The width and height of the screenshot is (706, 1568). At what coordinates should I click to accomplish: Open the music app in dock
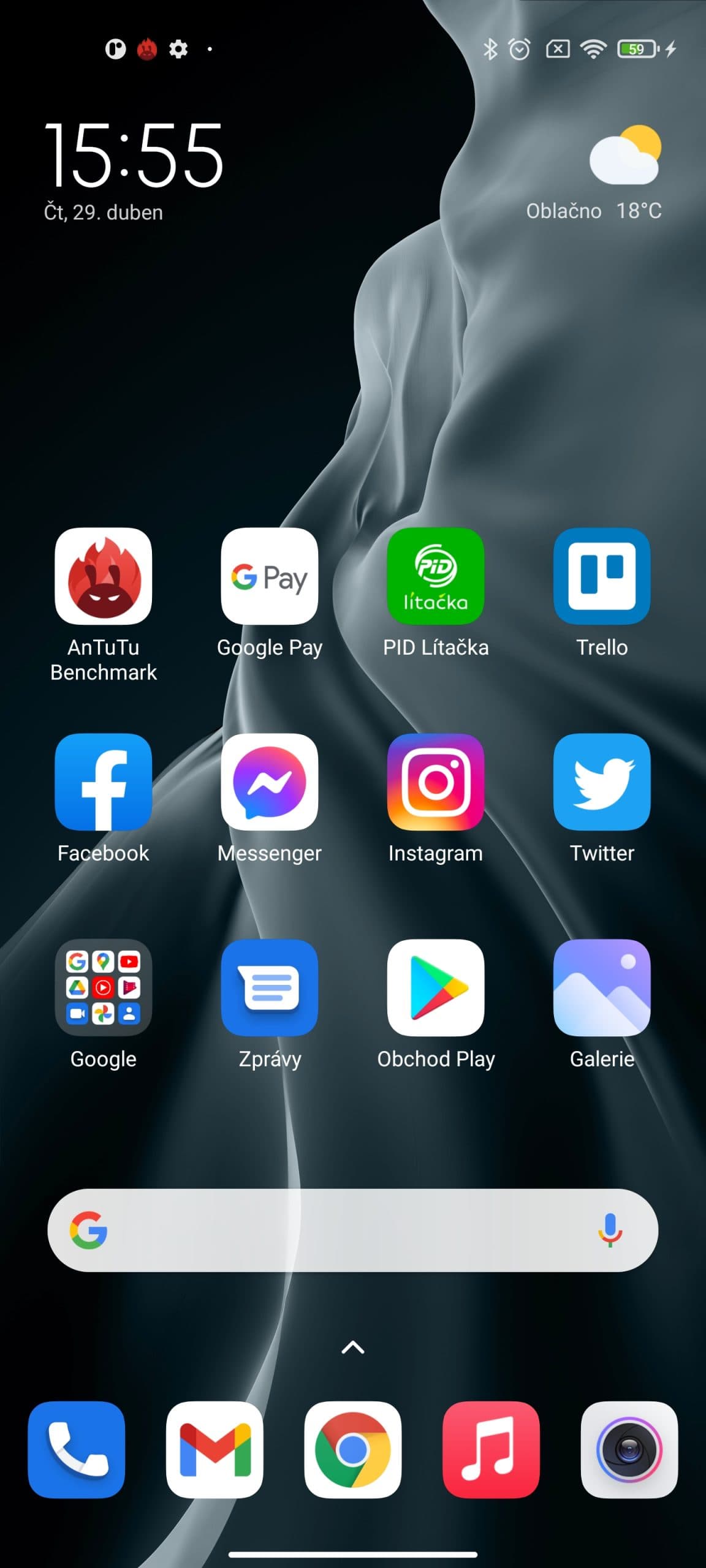coord(491,1450)
